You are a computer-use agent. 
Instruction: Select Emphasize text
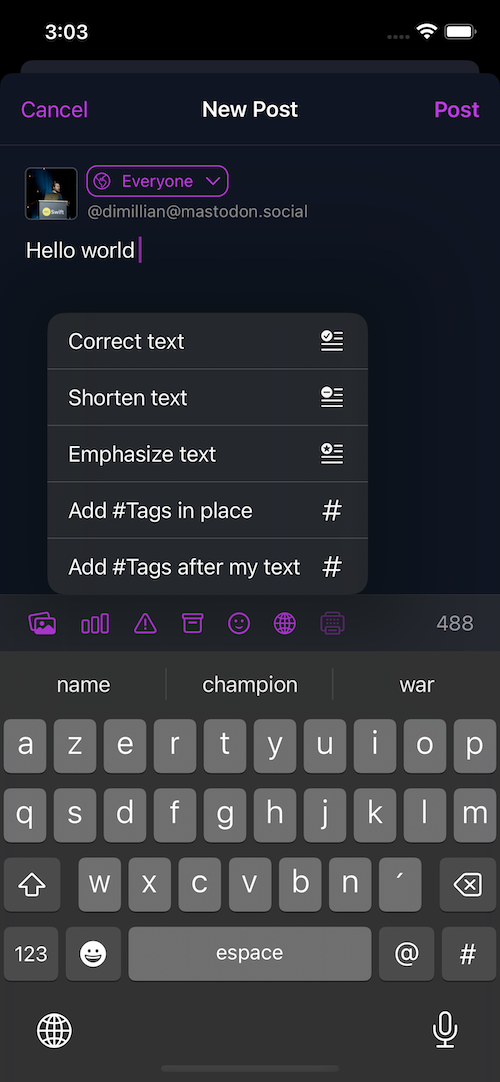[208, 454]
